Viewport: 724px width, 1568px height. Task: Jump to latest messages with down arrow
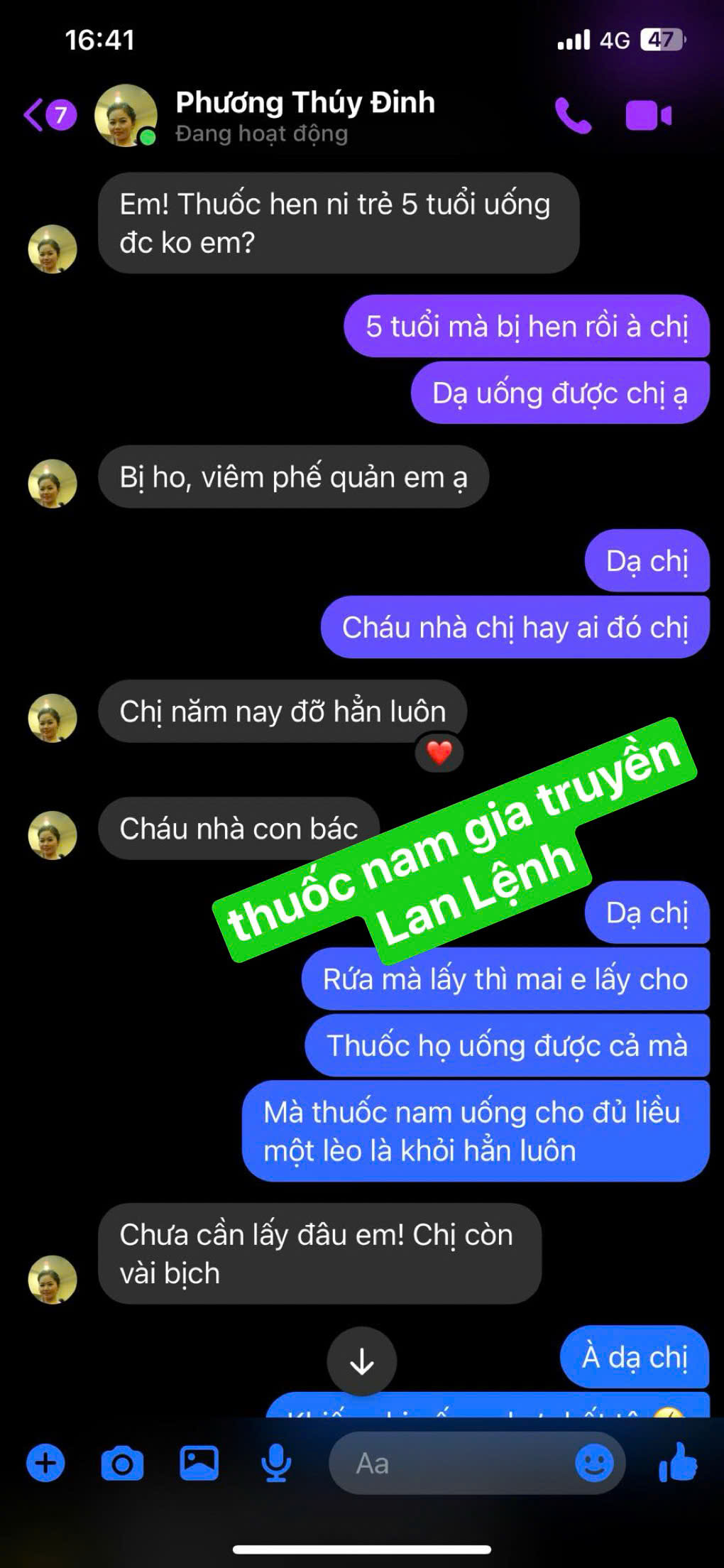pyautogui.click(x=362, y=1361)
